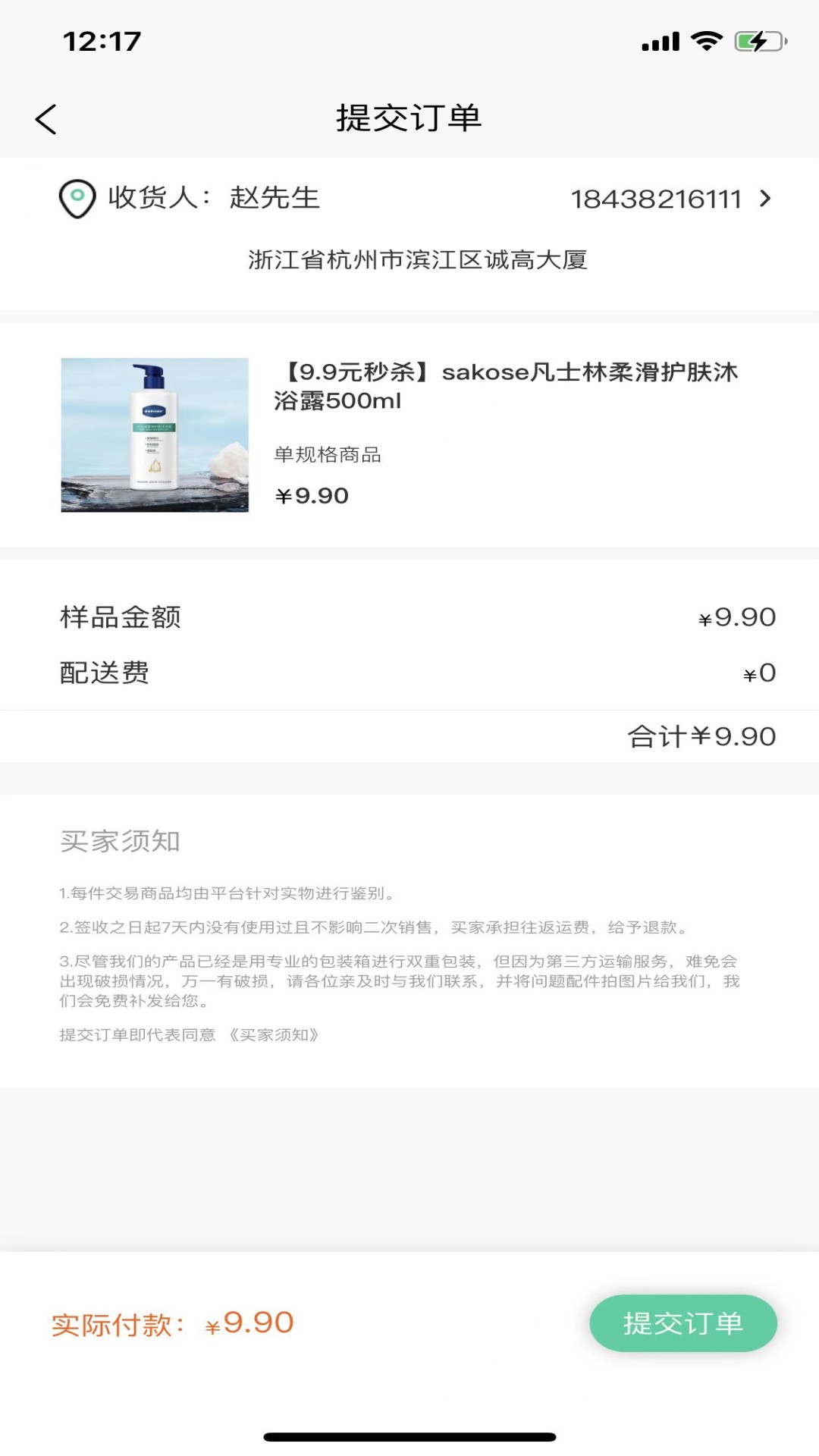The width and height of the screenshot is (819, 1456).
Task: Expand the 配送费 fee details
Action: click(105, 673)
